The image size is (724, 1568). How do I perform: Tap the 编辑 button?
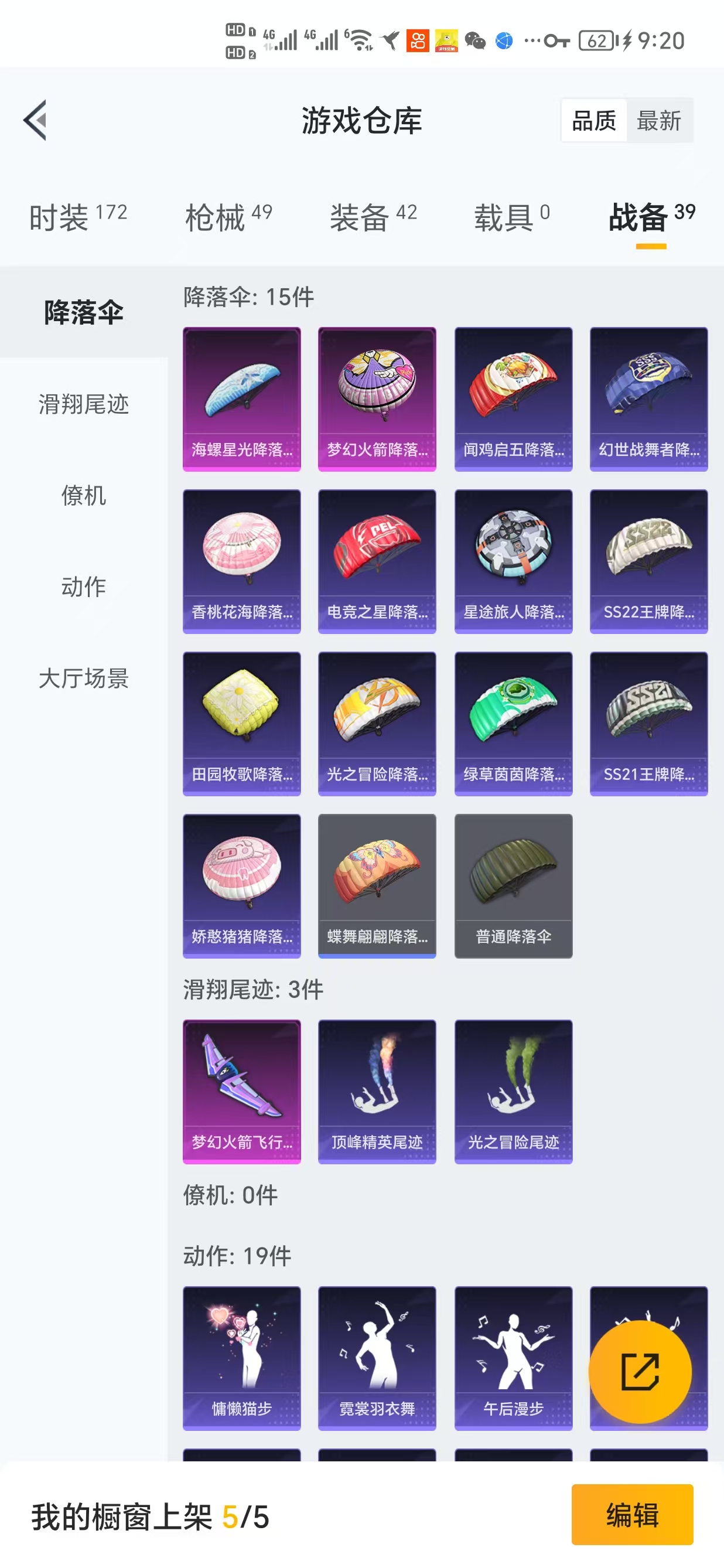631,1514
